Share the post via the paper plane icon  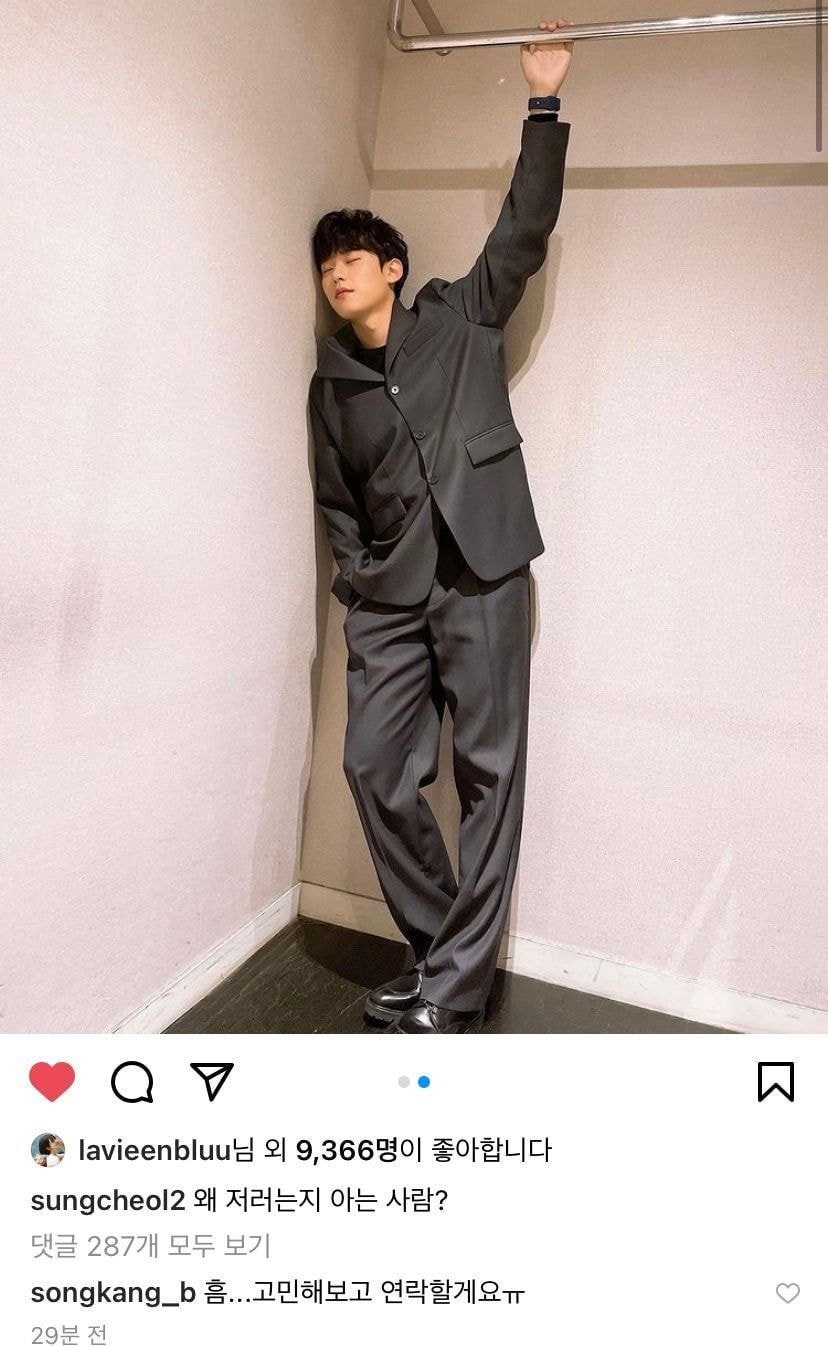point(212,1081)
